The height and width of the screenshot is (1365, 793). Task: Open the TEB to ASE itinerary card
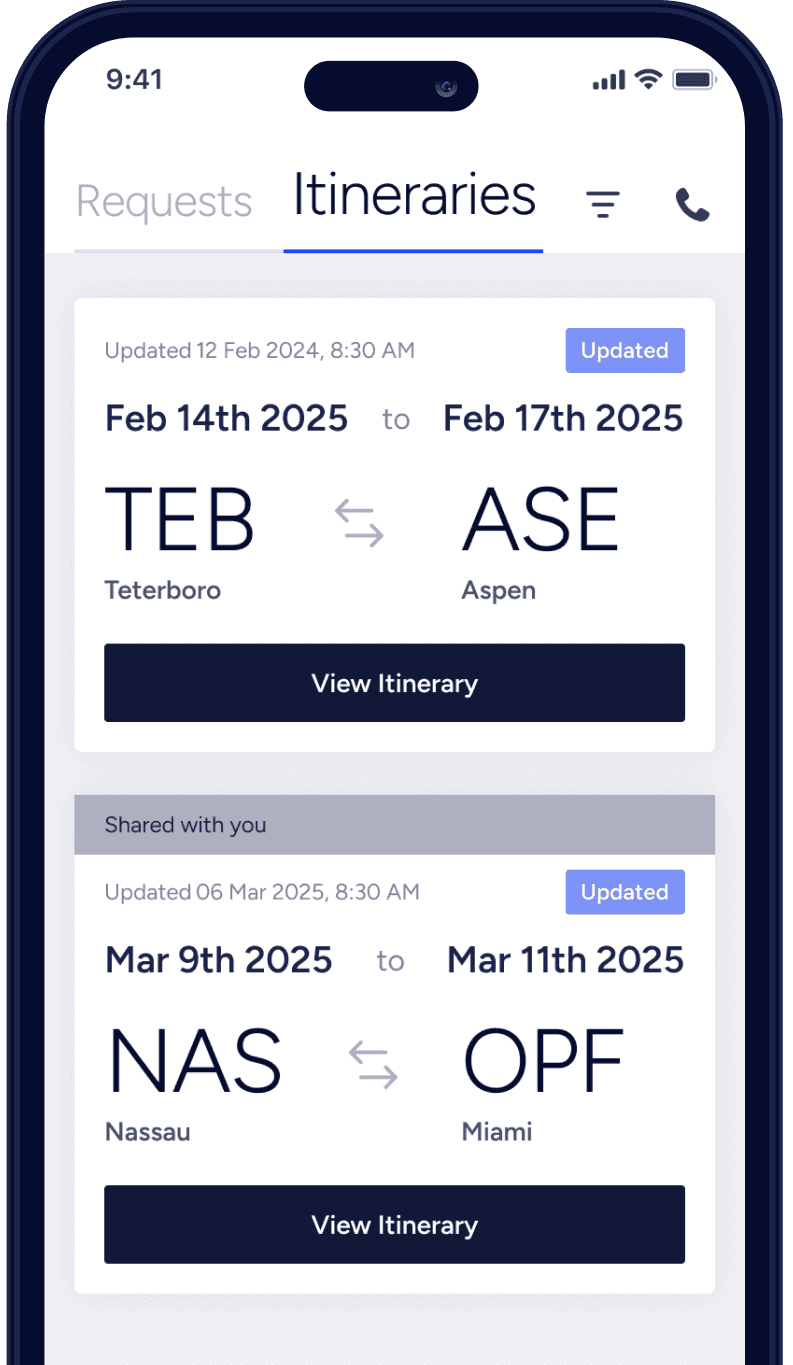[394, 525]
